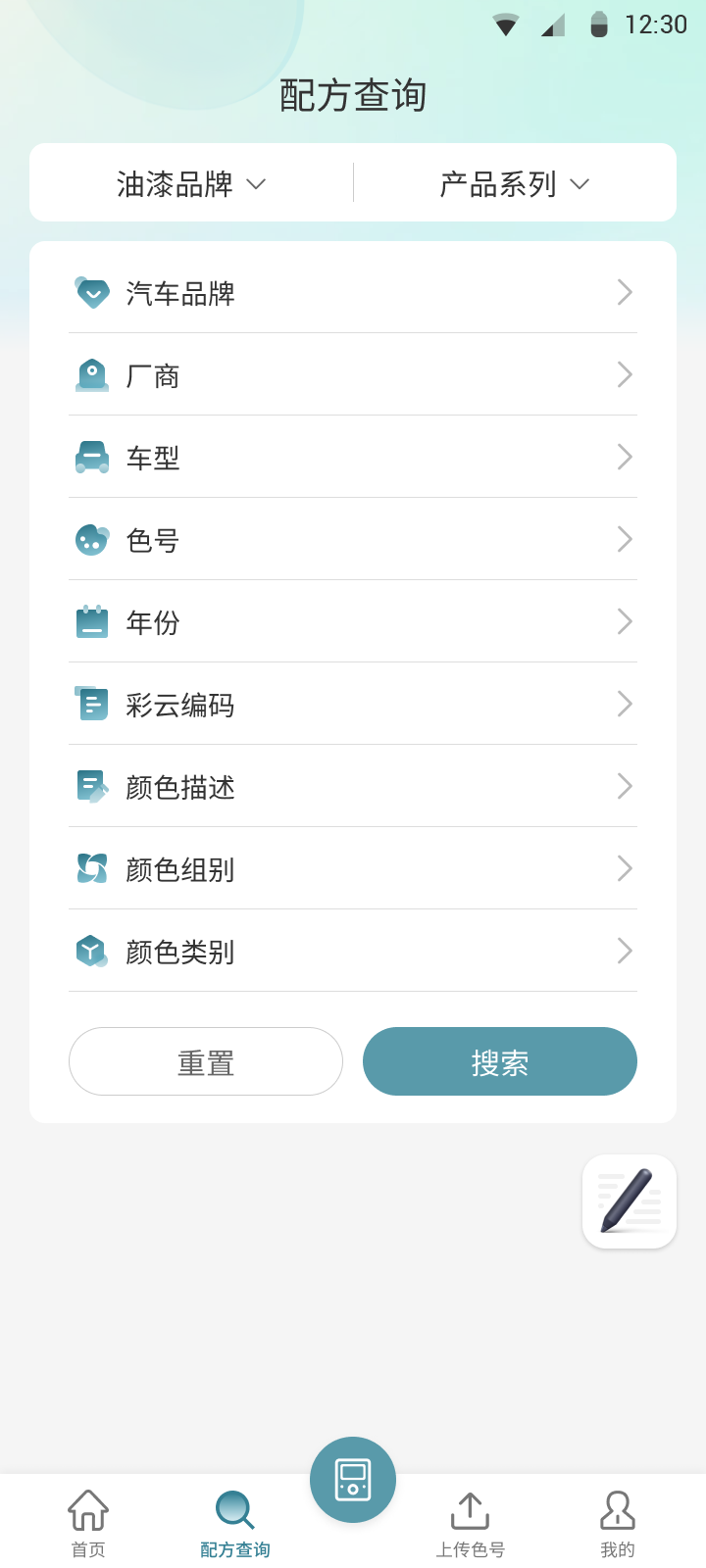The image size is (706, 1568).
Task: Tap the 搜索 search button
Action: (x=499, y=1060)
